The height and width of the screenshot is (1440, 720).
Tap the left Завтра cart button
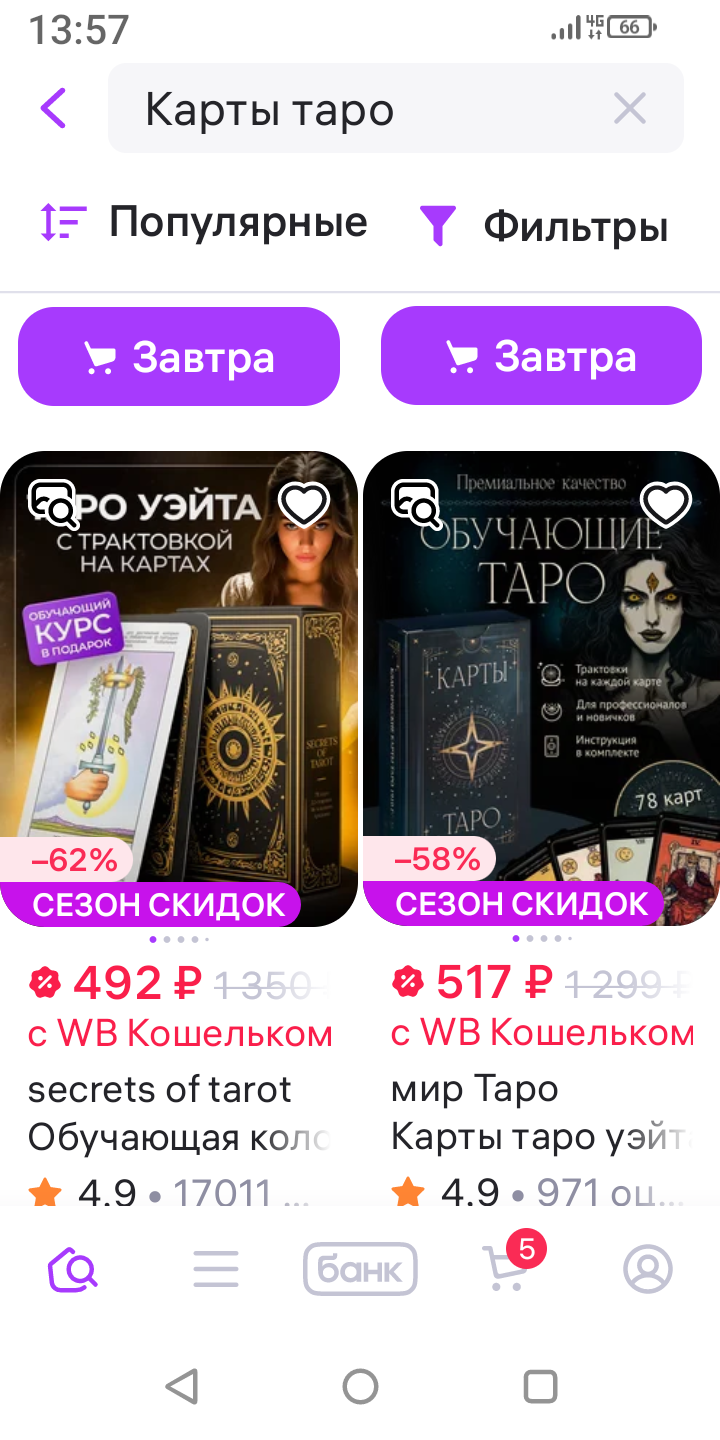179,357
